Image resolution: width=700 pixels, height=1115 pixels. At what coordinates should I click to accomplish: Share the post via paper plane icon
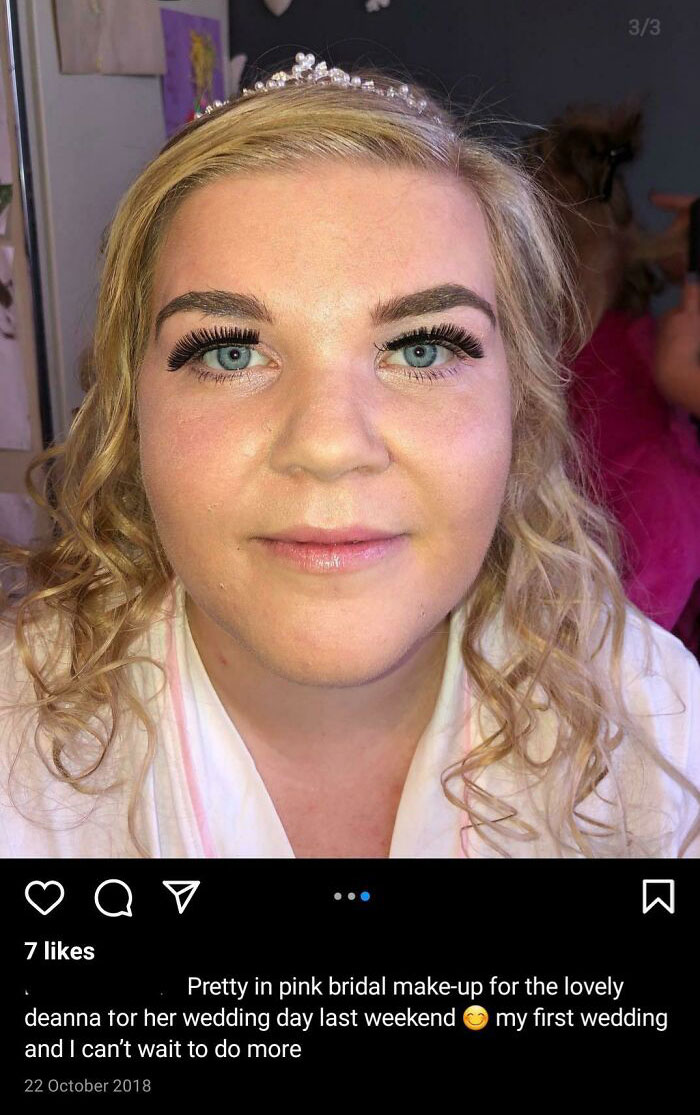click(181, 898)
